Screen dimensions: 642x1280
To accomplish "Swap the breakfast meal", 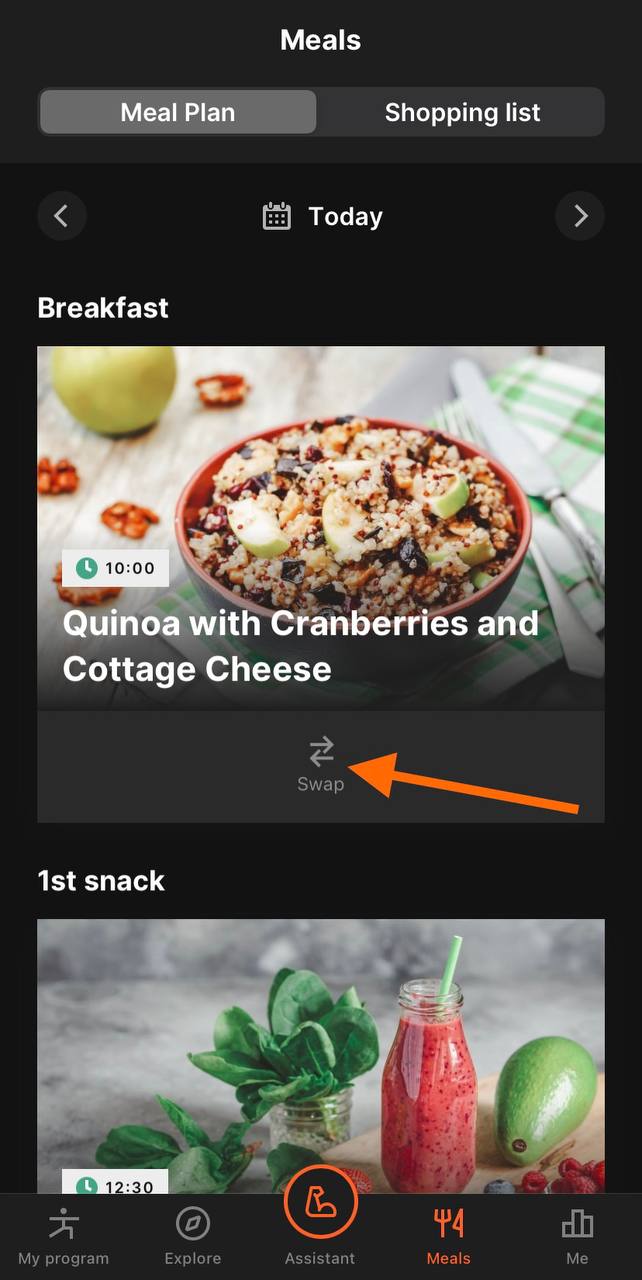I will coord(320,765).
